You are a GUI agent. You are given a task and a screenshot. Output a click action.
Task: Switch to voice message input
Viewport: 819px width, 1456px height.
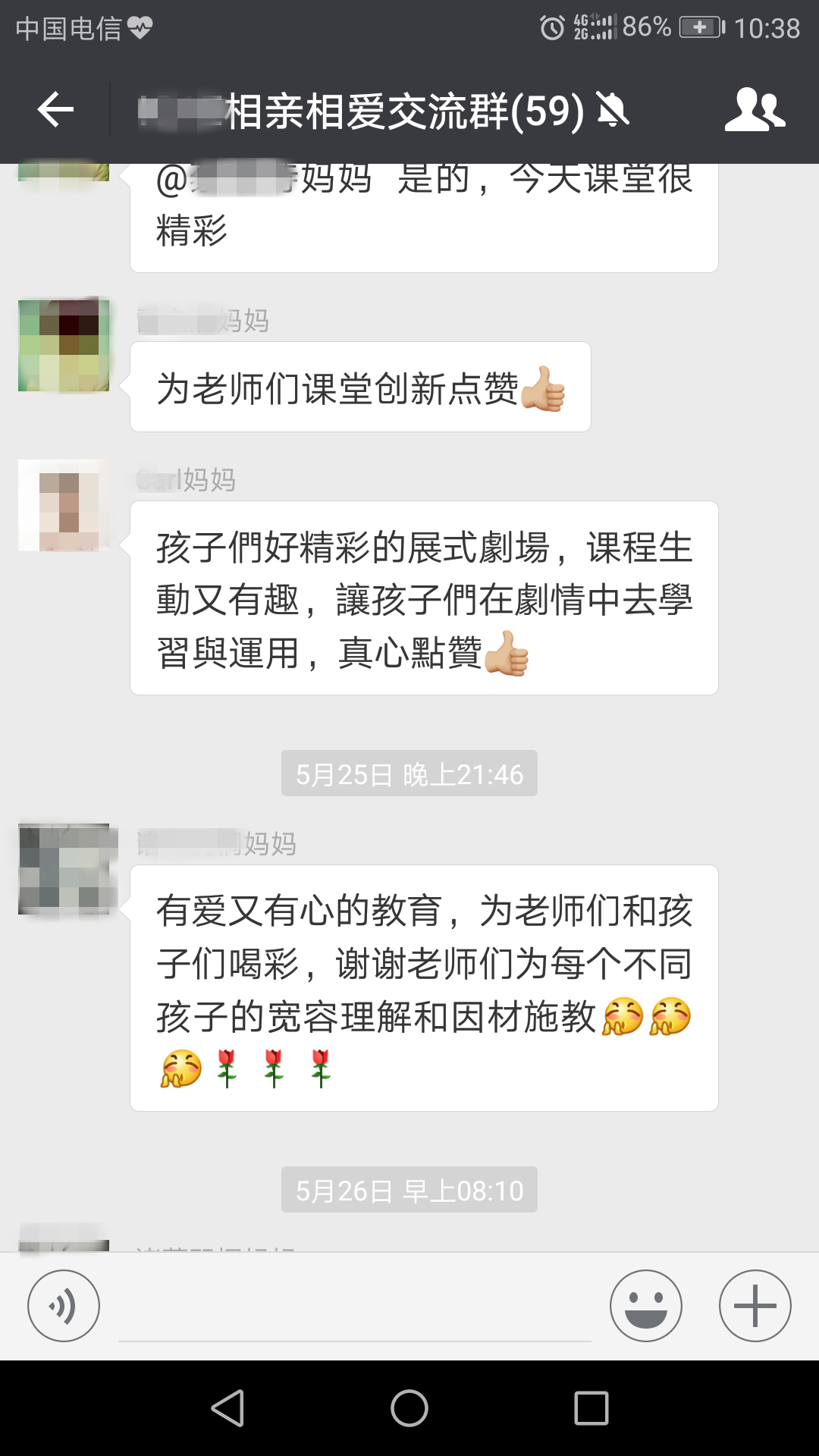(64, 1306)
